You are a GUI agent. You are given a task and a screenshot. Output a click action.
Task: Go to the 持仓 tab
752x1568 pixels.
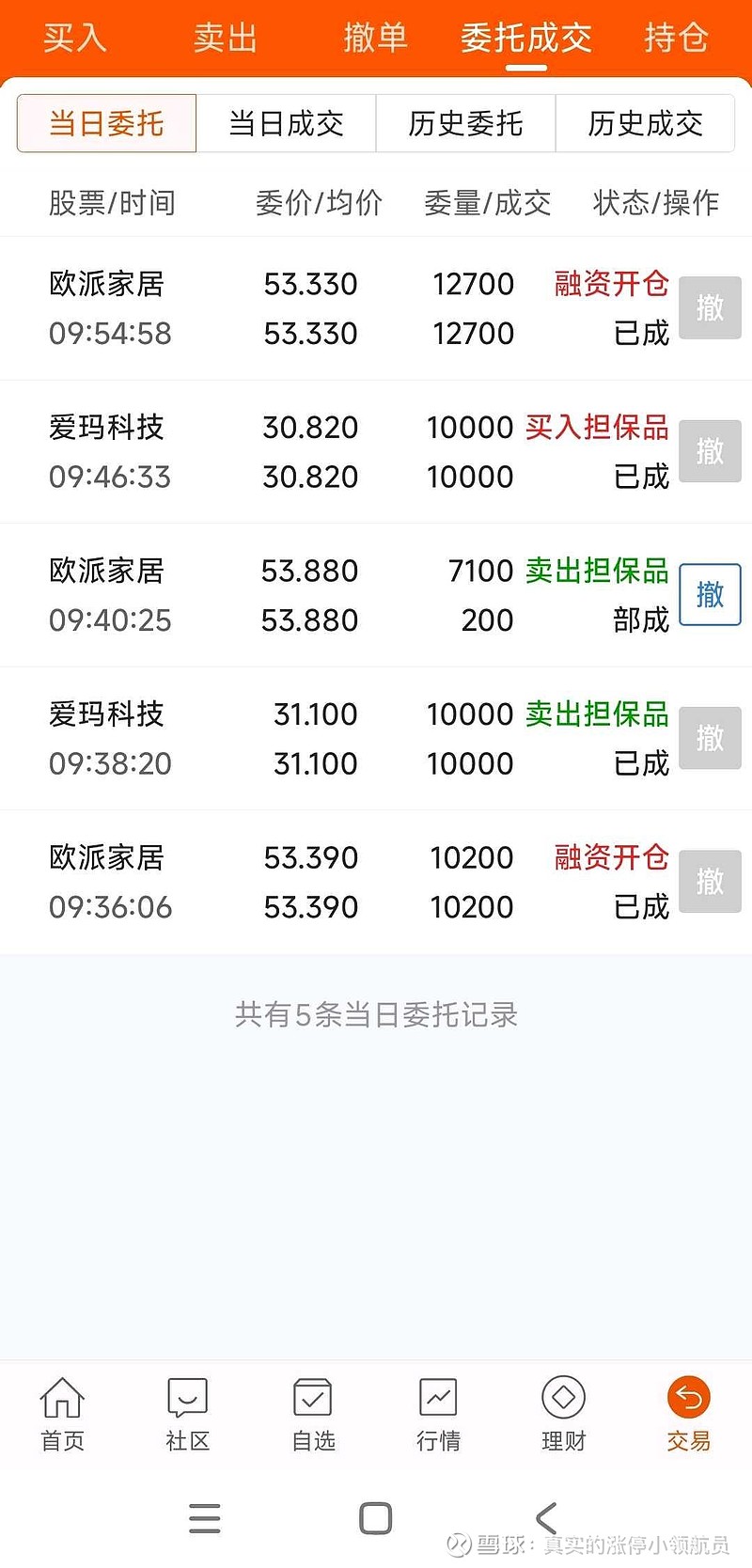coord(676,39)
